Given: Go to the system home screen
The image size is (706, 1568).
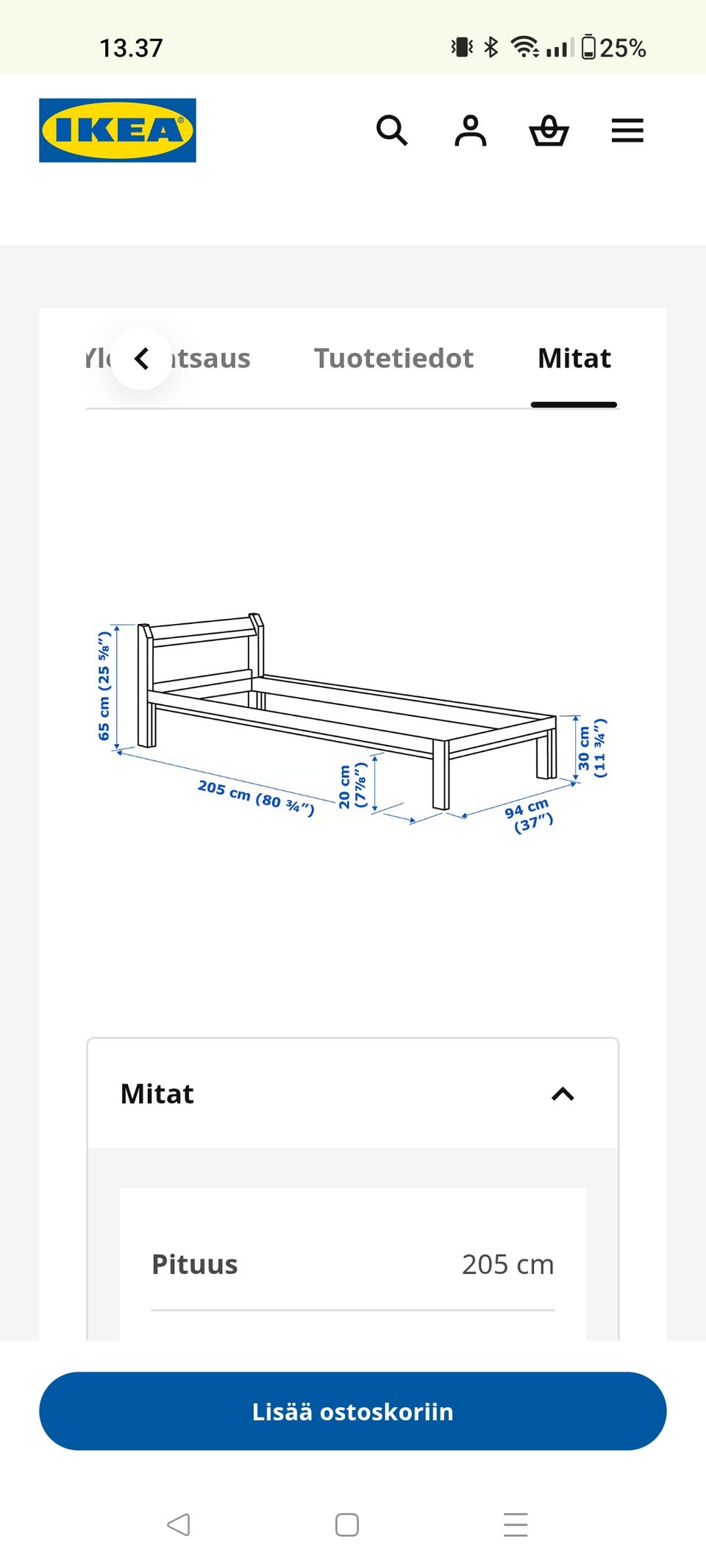Looking at the screenshot, I should tap(347, 1525).
